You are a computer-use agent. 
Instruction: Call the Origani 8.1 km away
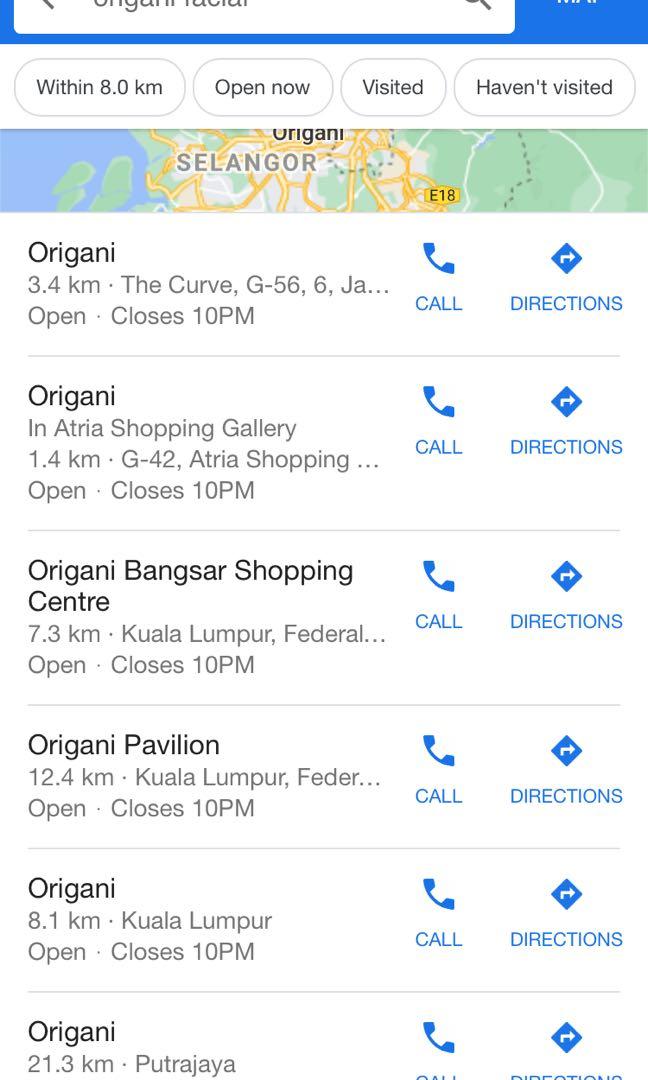pos(438,913)
